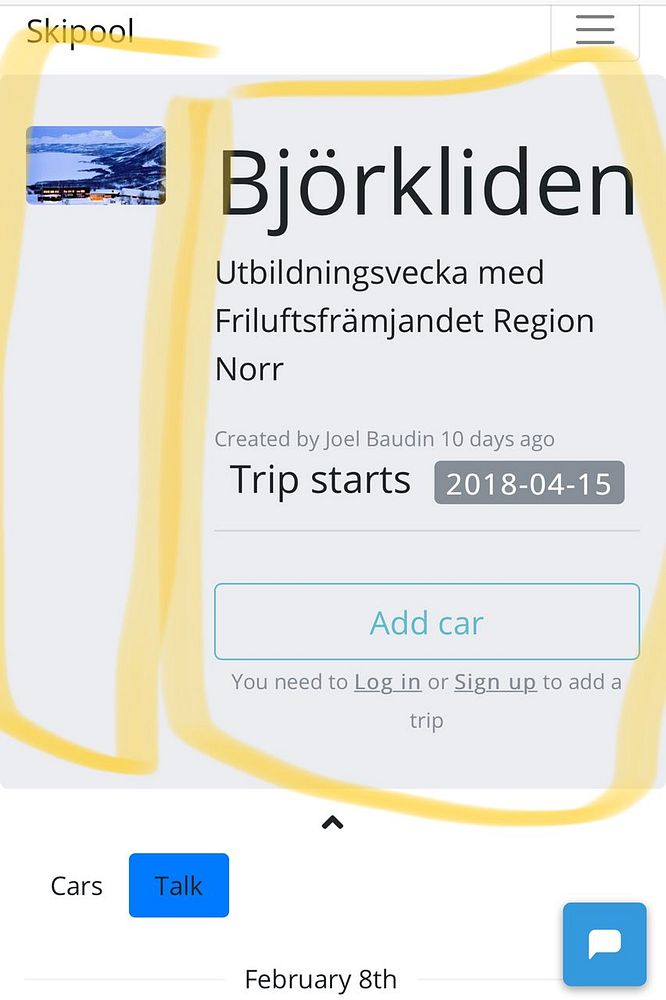The height and width of the screenshot is (1000, 666).
Task: Open the hamburger navigation menu
Action: click(x=594, y=30)
